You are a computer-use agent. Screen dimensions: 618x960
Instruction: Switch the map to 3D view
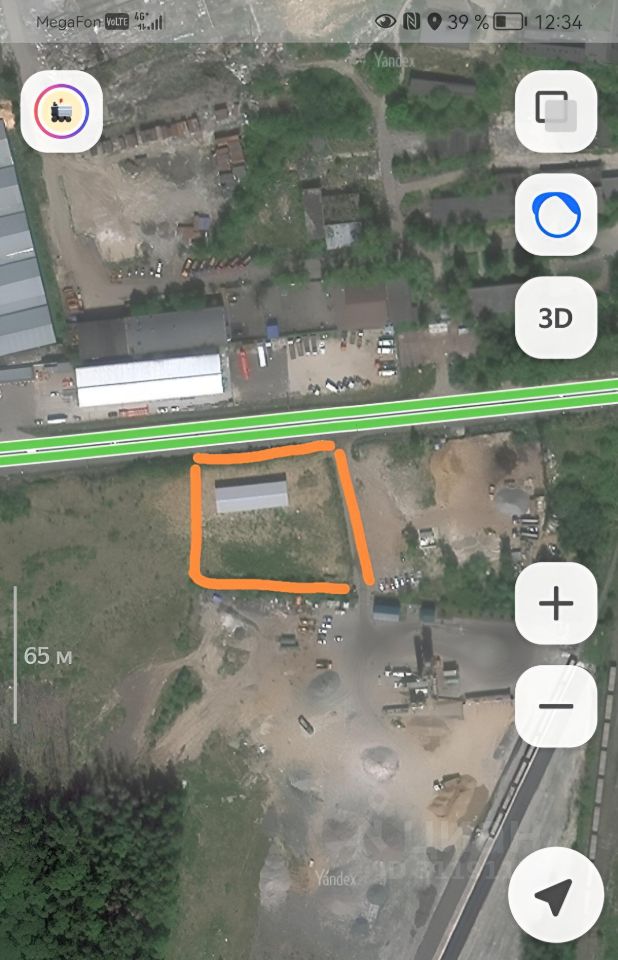tap(555, 318)
